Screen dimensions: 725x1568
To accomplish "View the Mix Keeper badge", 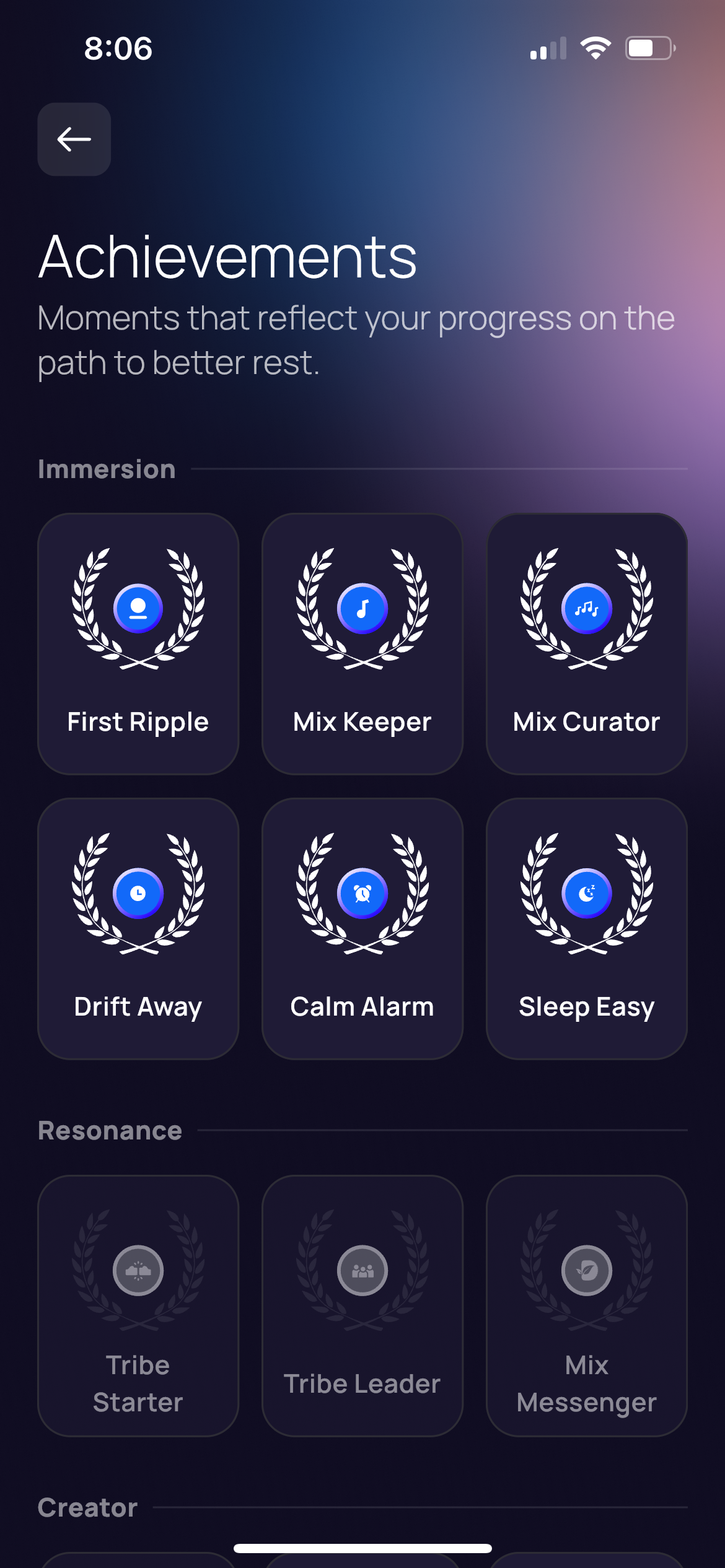I will [362, 643].
